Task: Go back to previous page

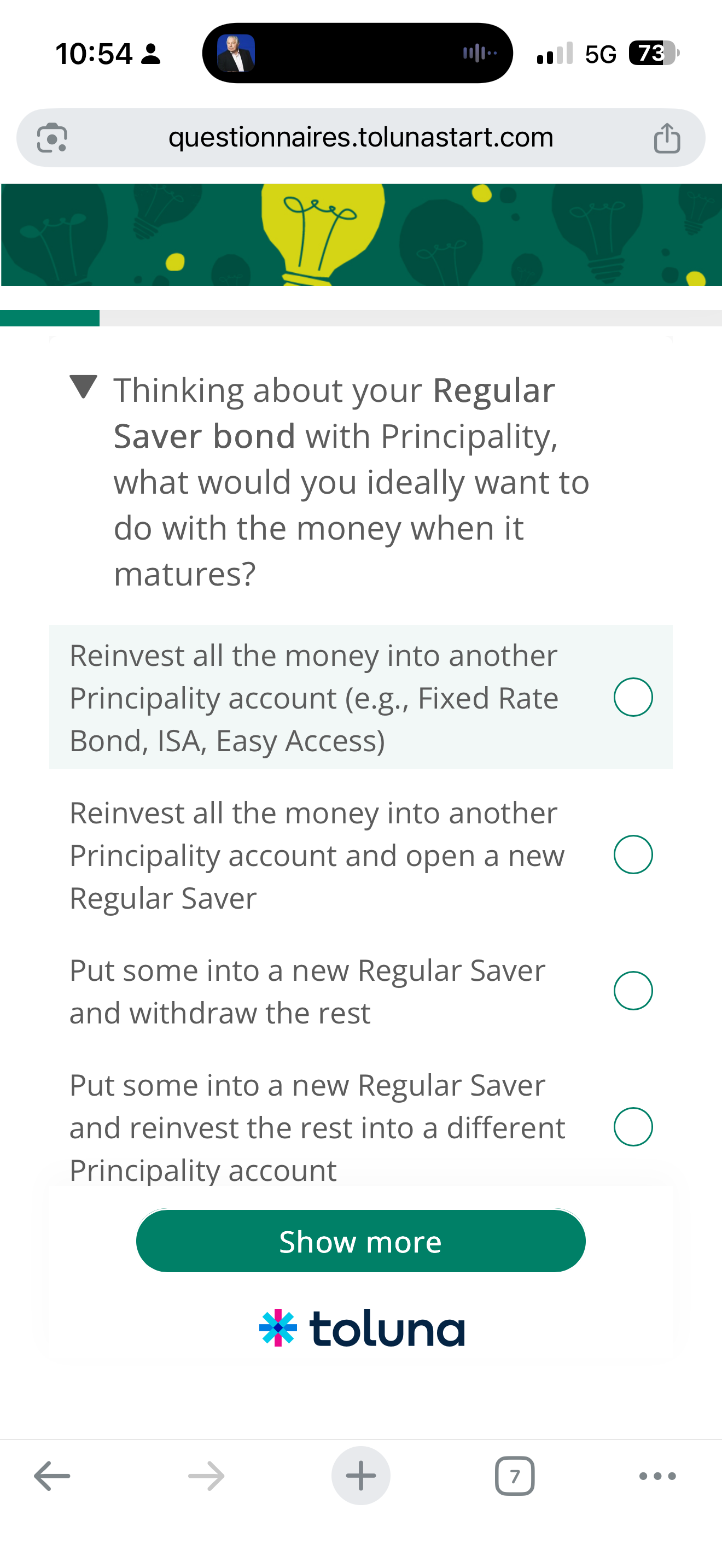Action: 53,1476
